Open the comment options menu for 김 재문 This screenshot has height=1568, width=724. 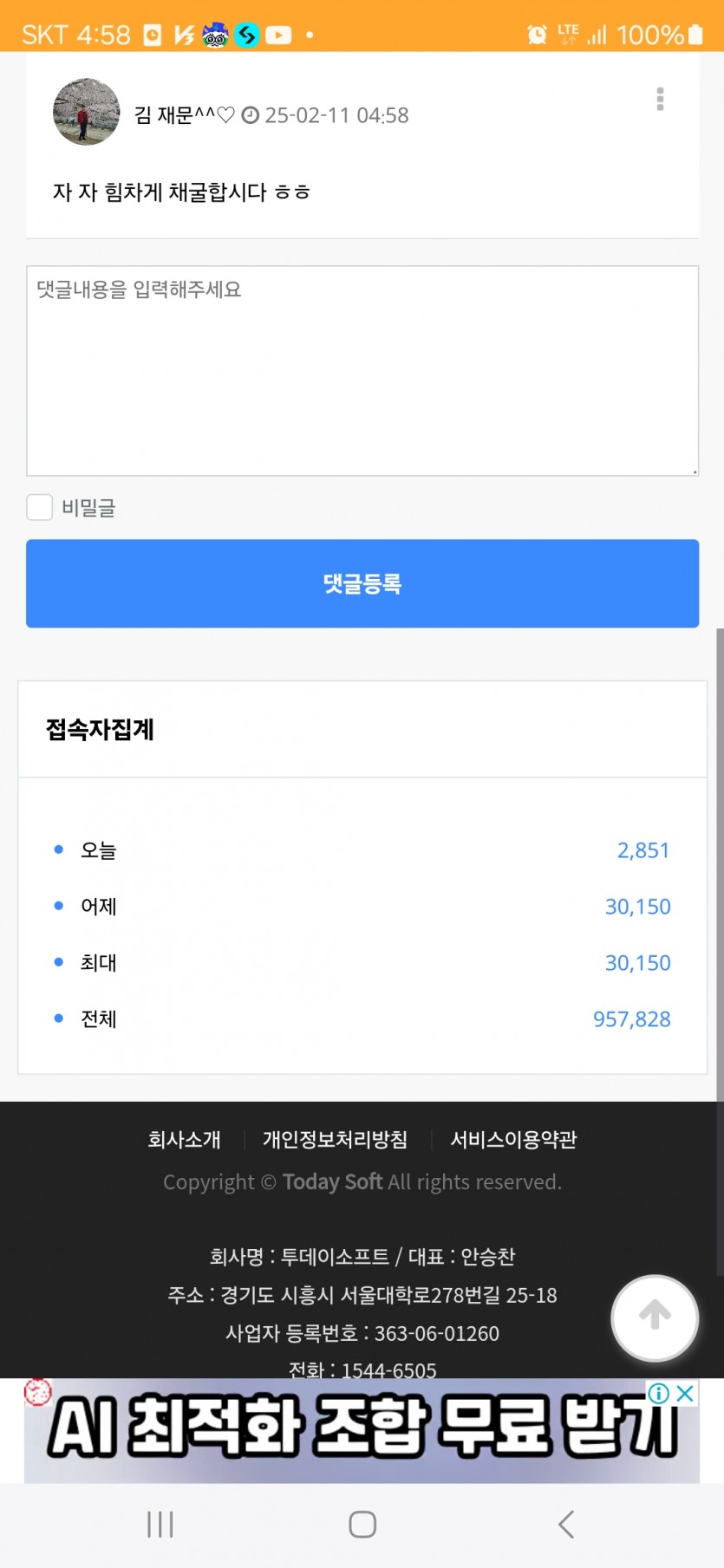pos(660,100)
